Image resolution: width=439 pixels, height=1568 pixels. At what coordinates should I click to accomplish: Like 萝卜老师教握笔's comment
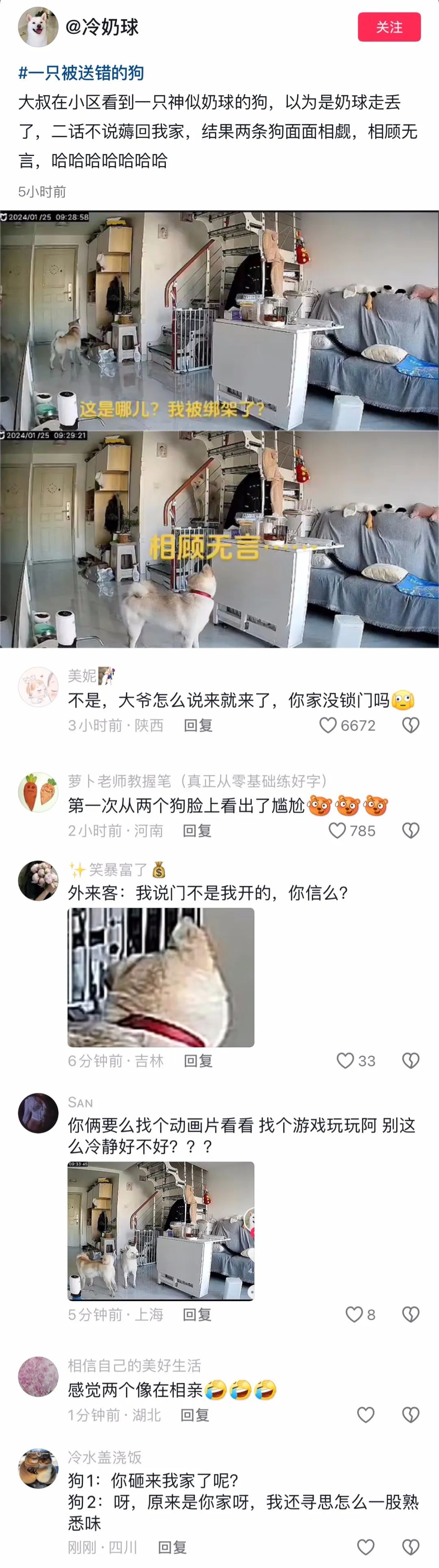click(x=337, y=830)
